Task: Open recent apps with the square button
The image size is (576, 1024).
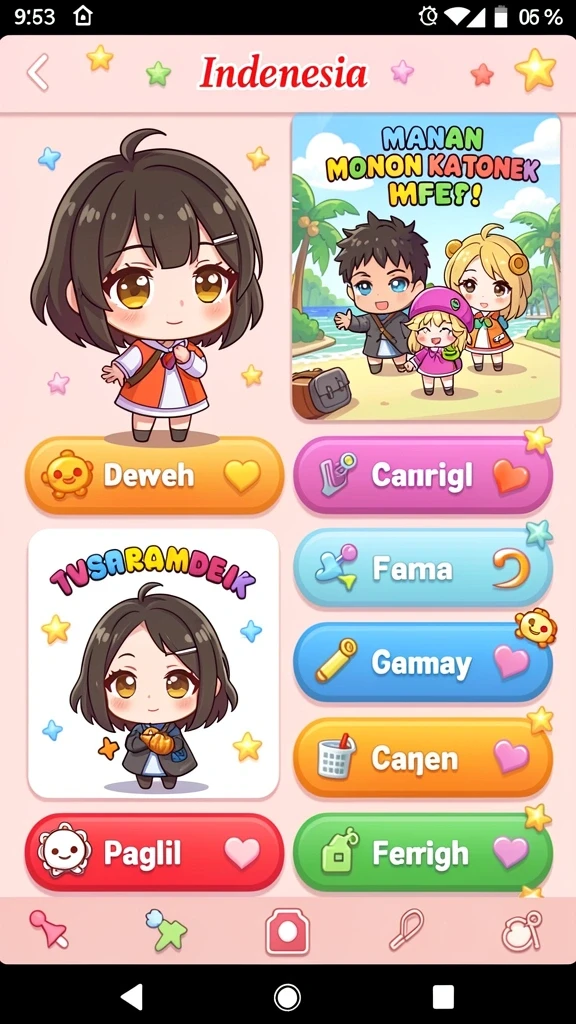Action: pos(443,997)
